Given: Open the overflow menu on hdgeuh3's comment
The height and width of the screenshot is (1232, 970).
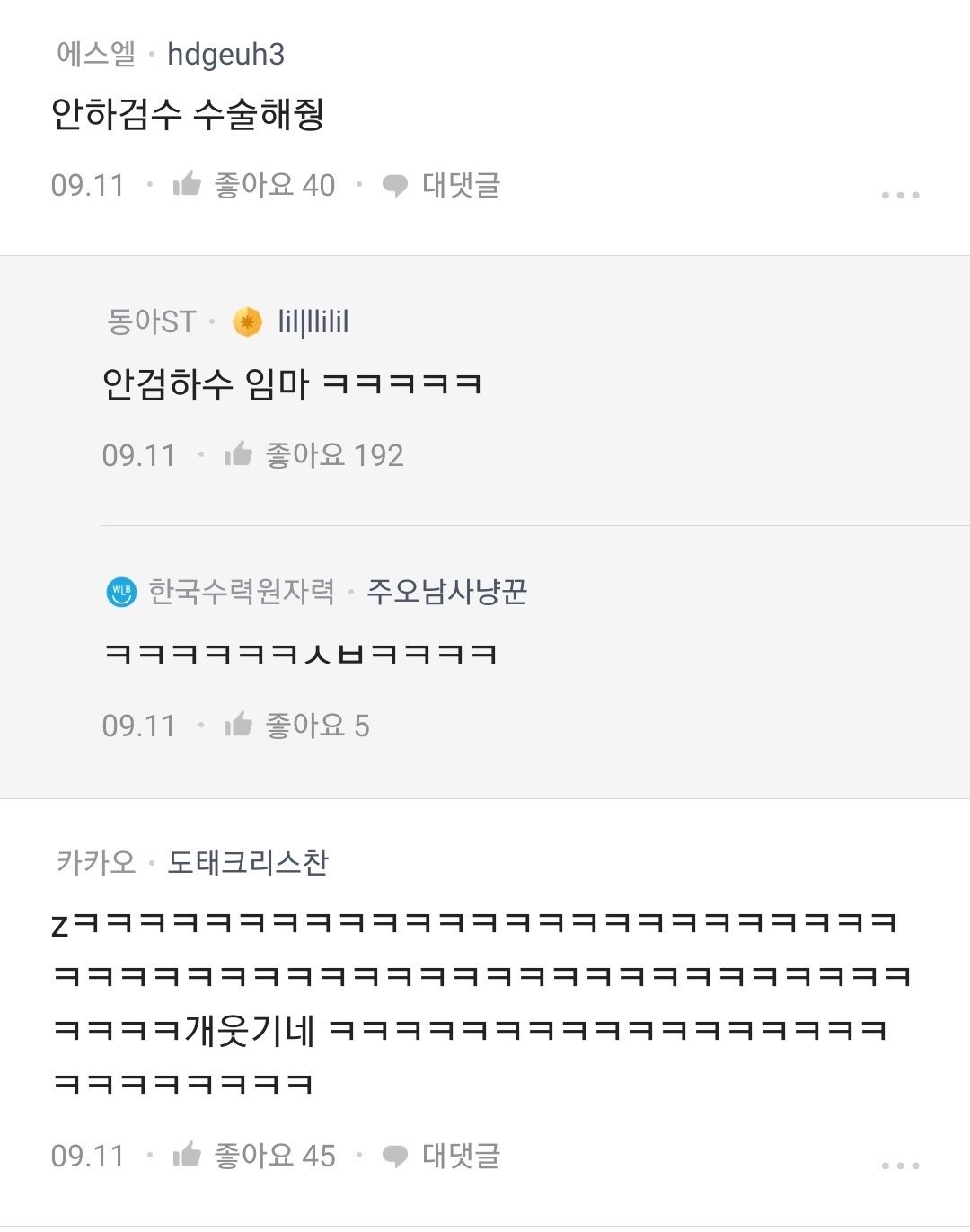Looking at the screenshot, I should (x=900, y=195).
